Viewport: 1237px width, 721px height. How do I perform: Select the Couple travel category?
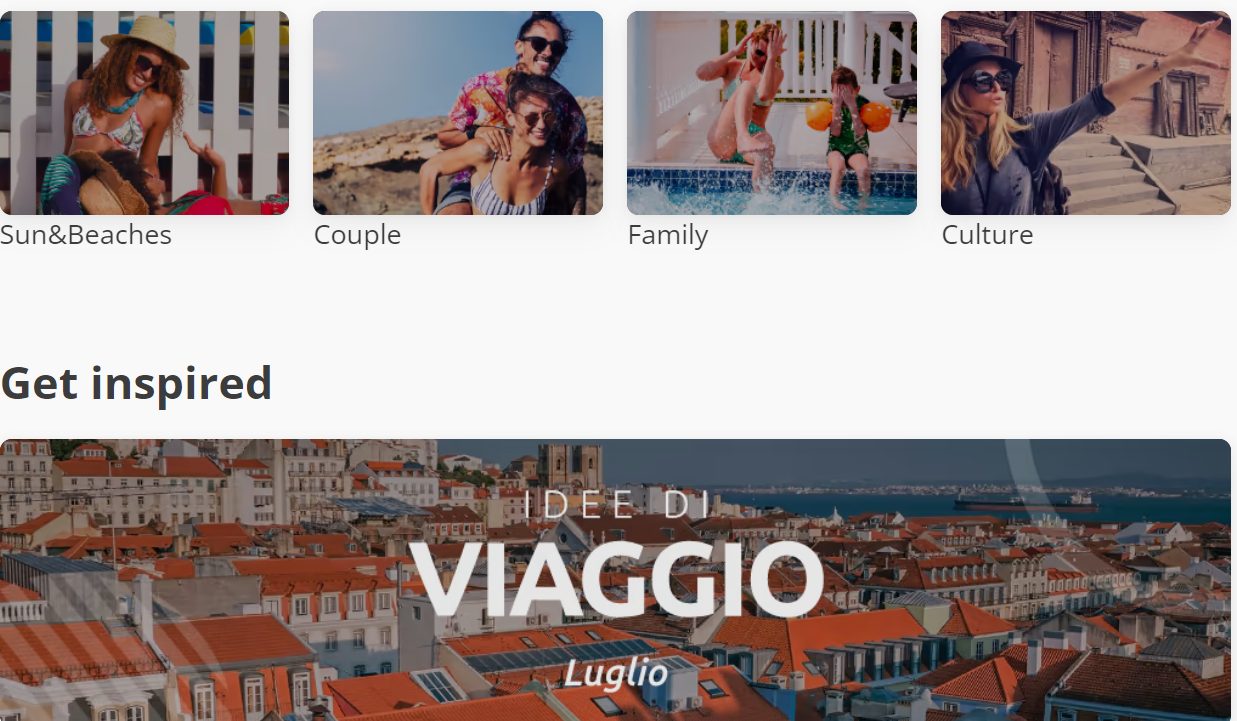[457, 113]
